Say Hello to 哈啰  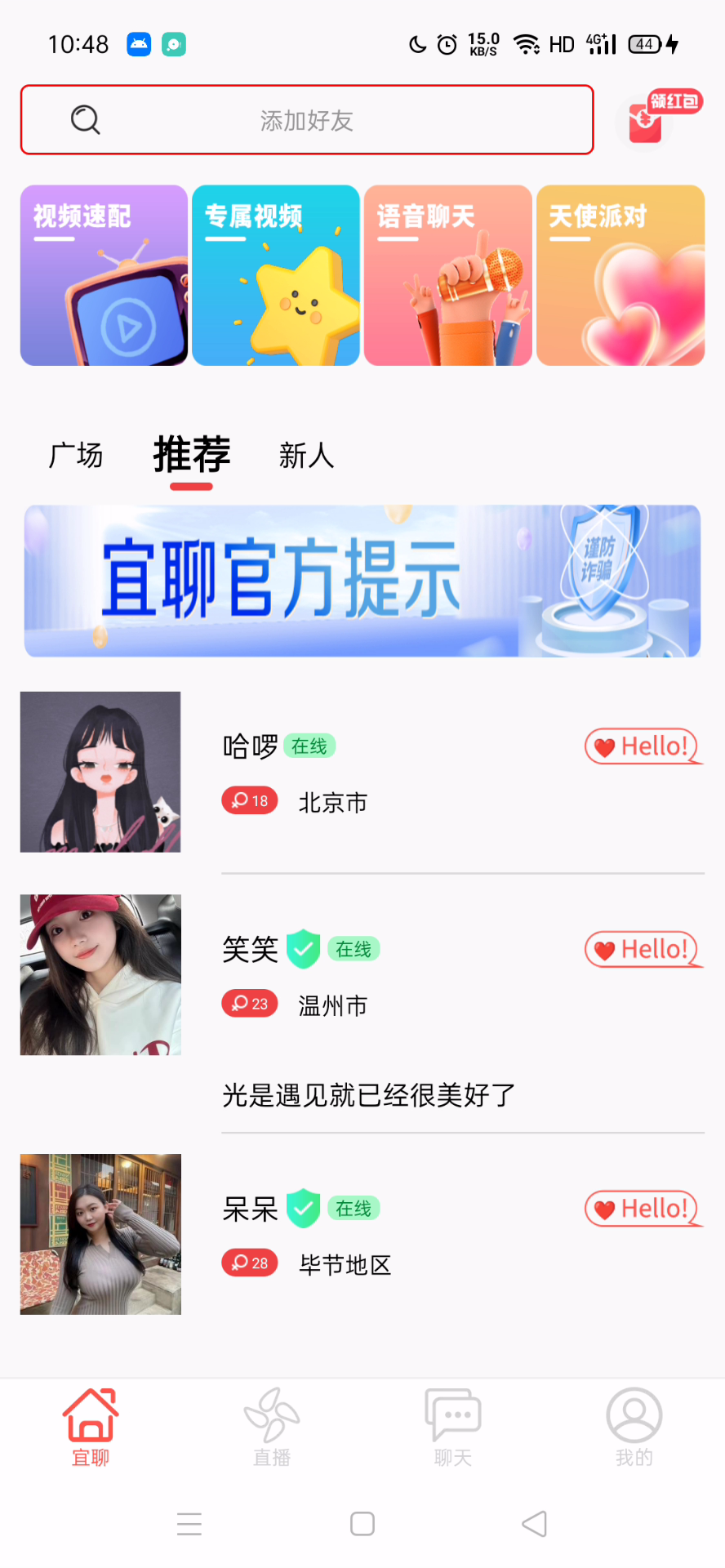[643, 746]
